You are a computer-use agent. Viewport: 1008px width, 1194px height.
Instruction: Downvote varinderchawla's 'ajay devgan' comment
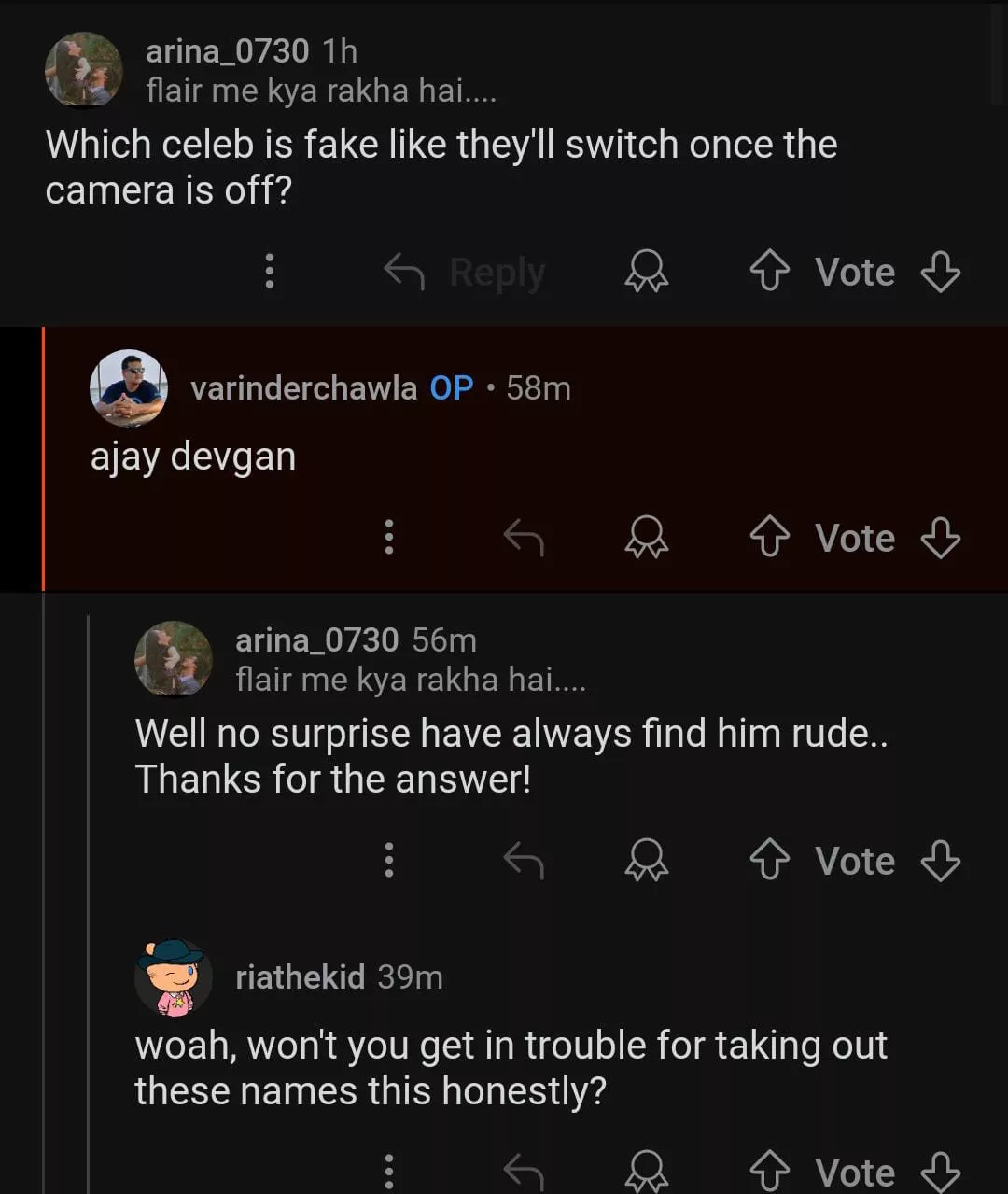click(x=940, y=538)
